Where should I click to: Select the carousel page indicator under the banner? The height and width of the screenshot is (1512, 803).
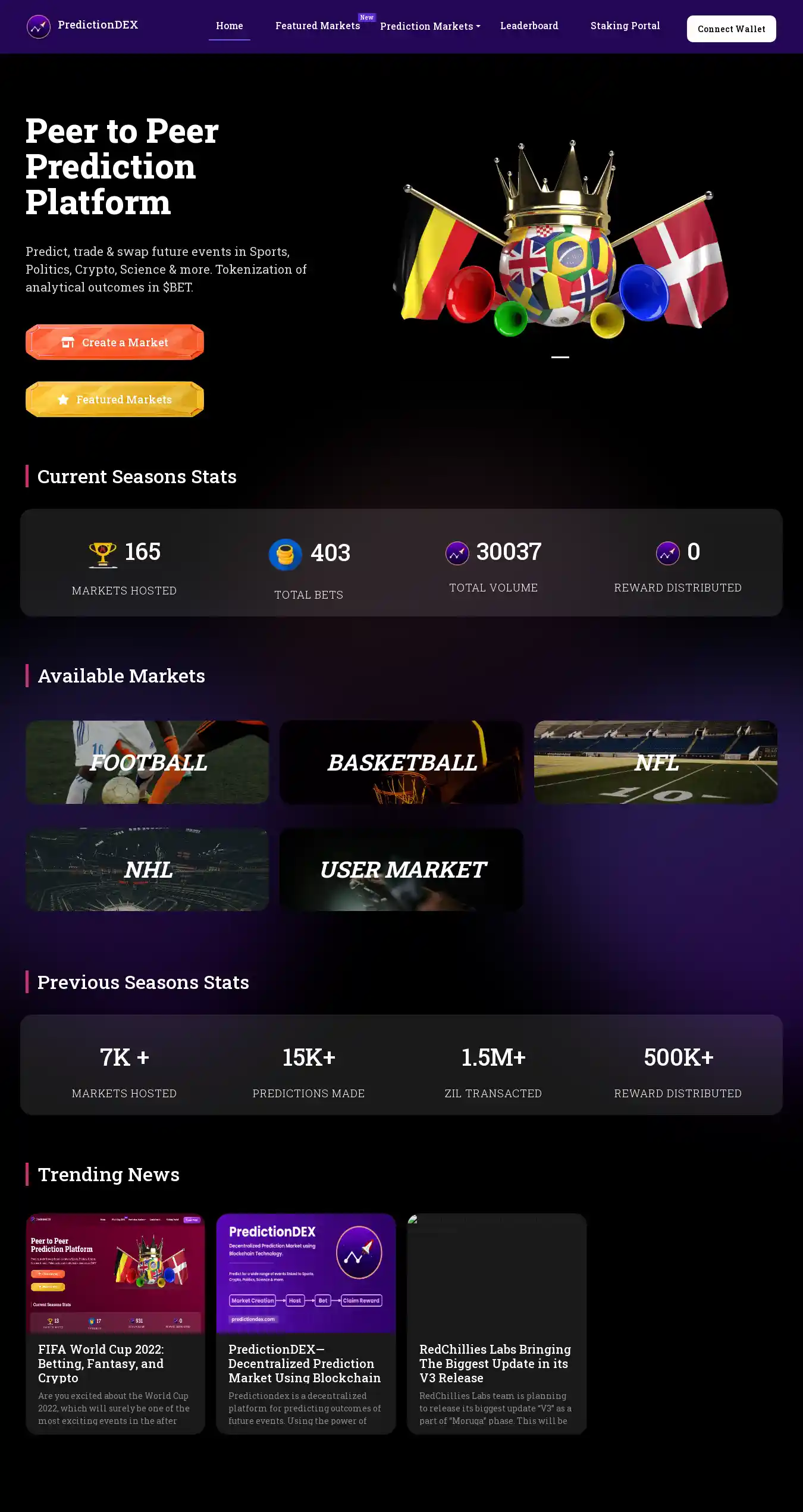tap(560, 357)
